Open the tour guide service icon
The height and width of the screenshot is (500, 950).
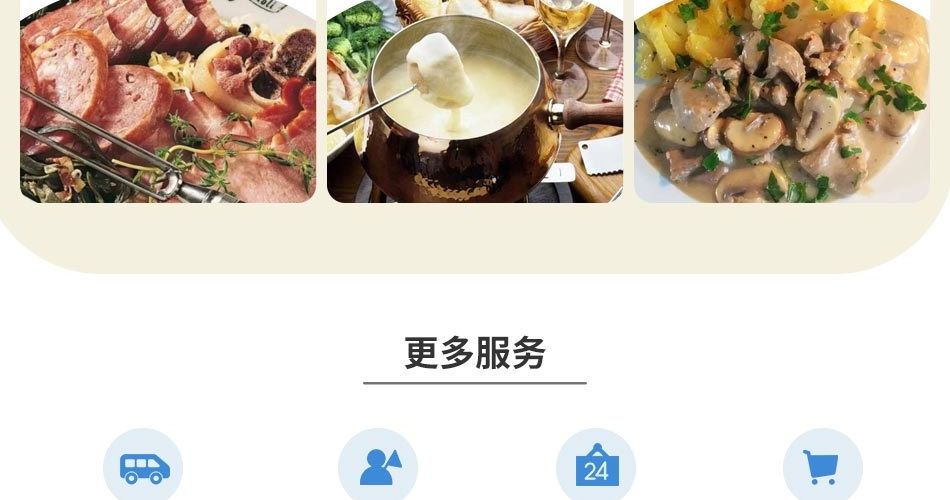[378, 467]
